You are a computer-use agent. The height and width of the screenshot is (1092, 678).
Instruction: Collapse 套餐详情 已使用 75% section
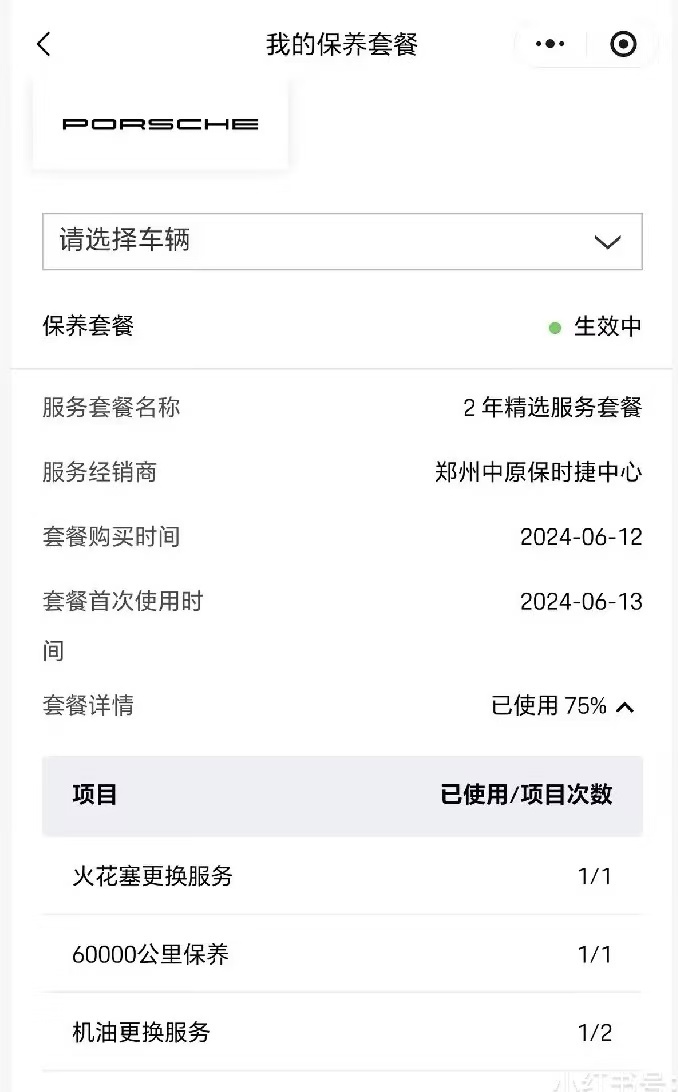coord(625,707)
